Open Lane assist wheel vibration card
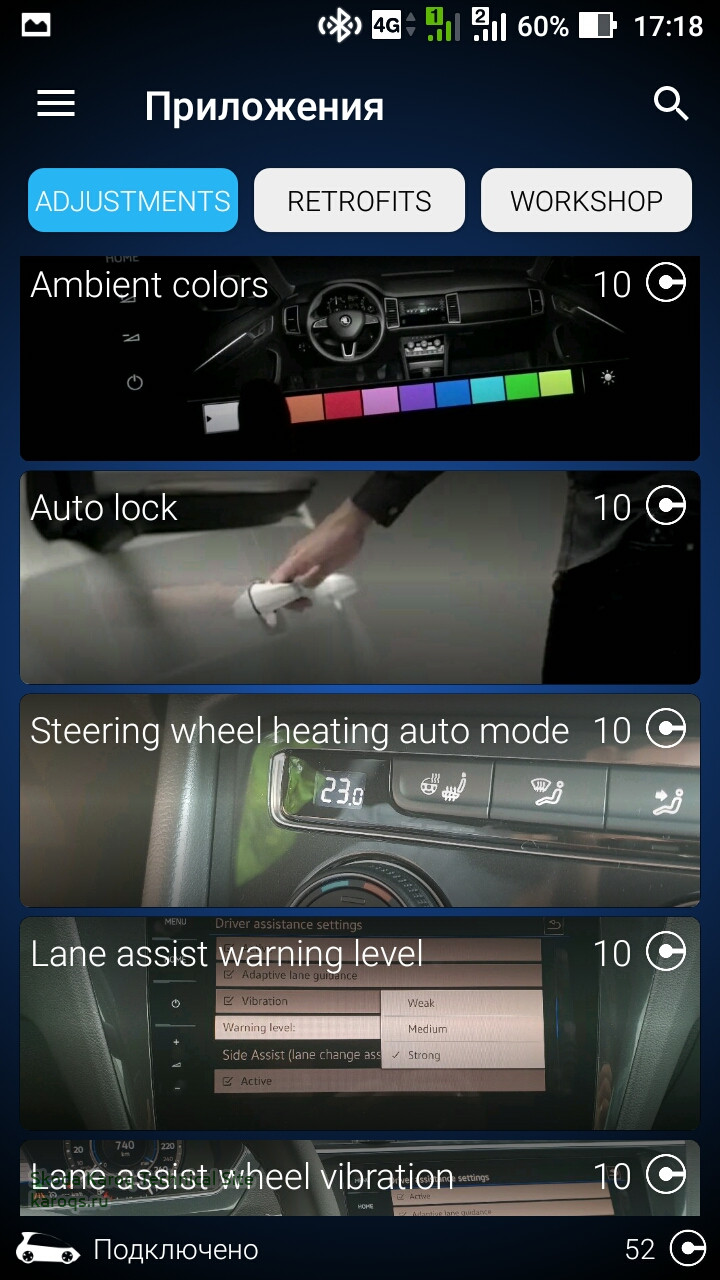Screen dimensions: 720x1280 [x=360, y=1180]
